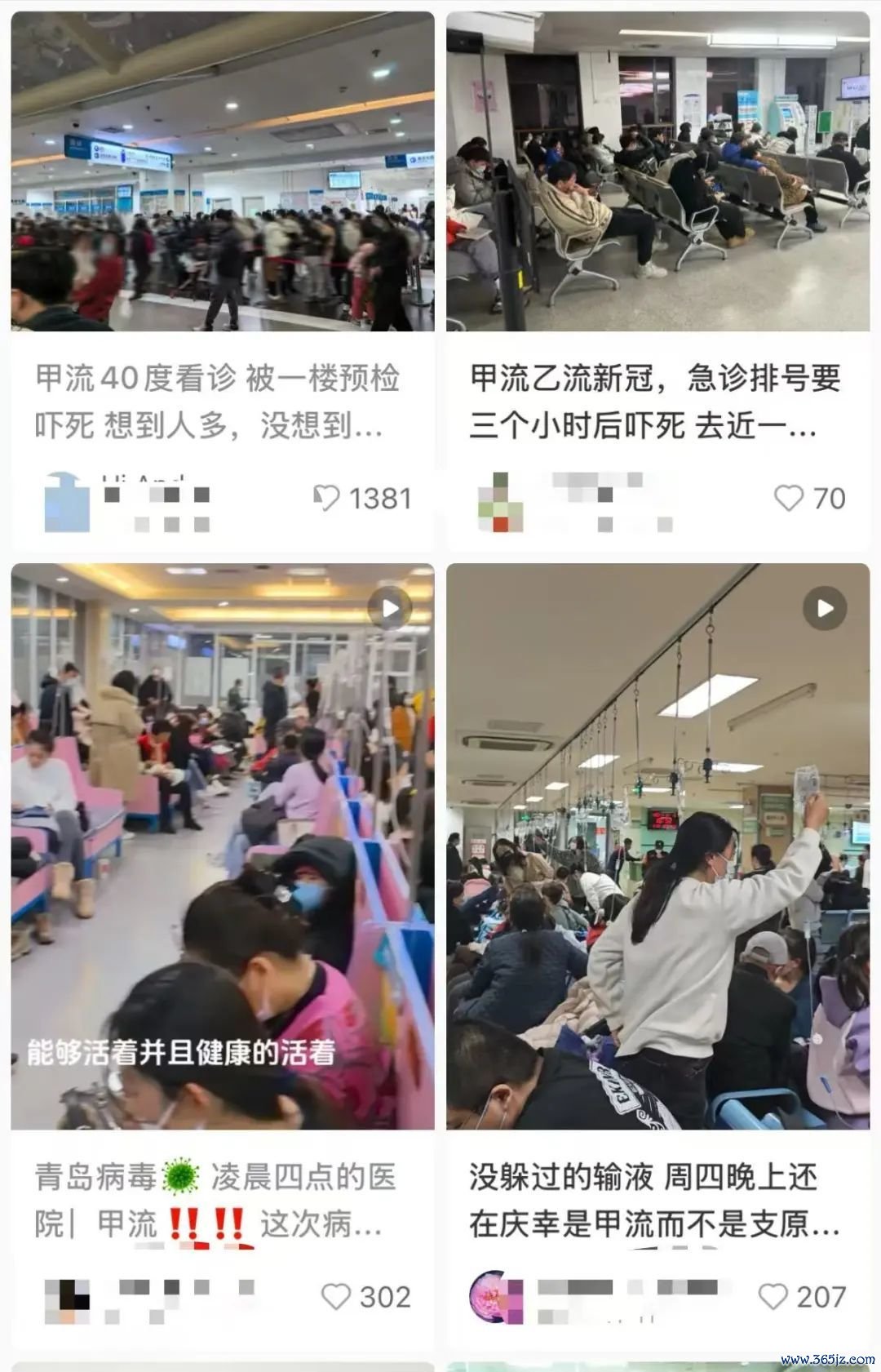Open author avatar of the 没躲过的输液 post
This screenshot has height=1372, width=881.
[x=495, y=1296]
